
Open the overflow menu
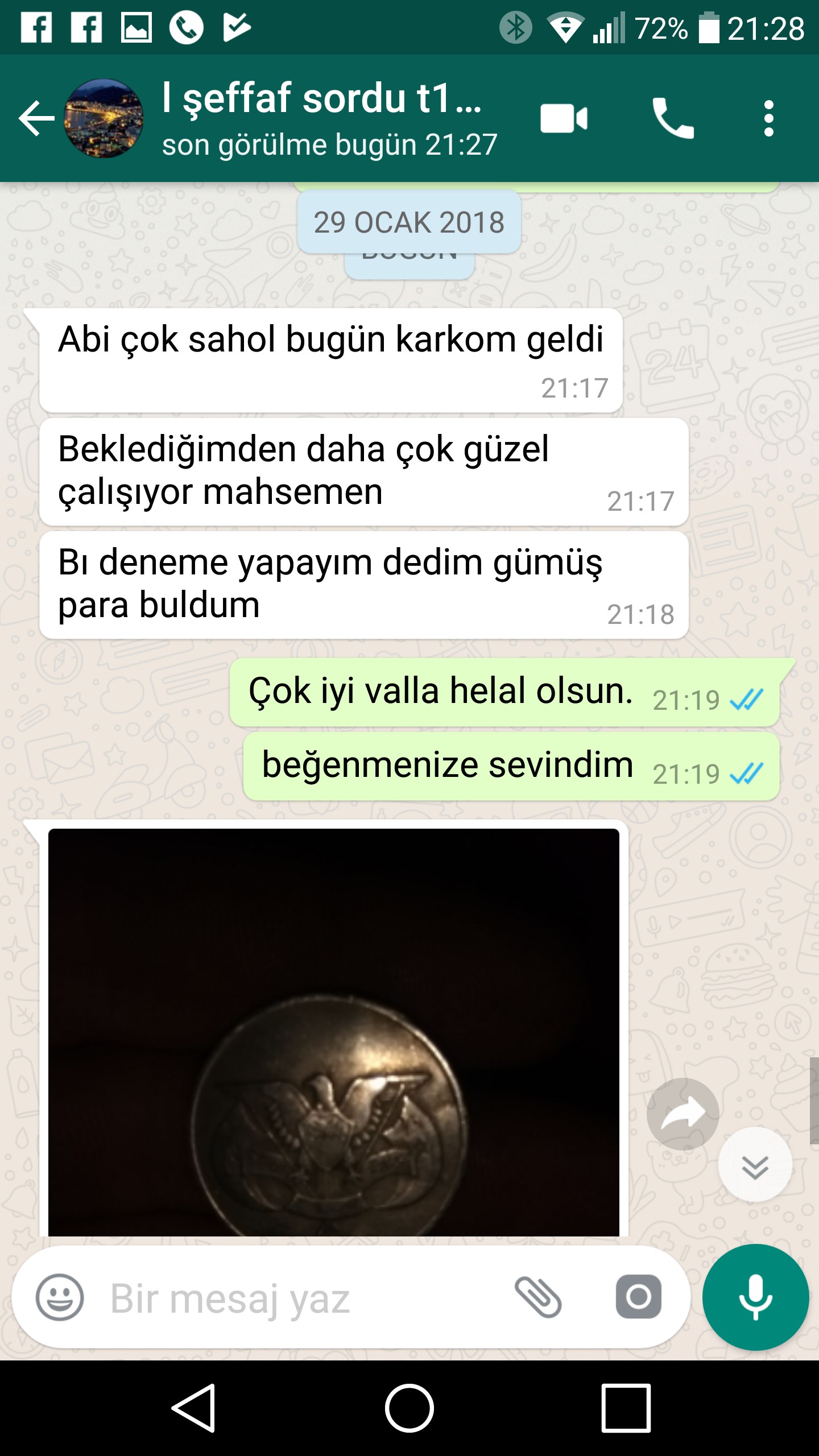pyautogui.click(x=769, y=118)
